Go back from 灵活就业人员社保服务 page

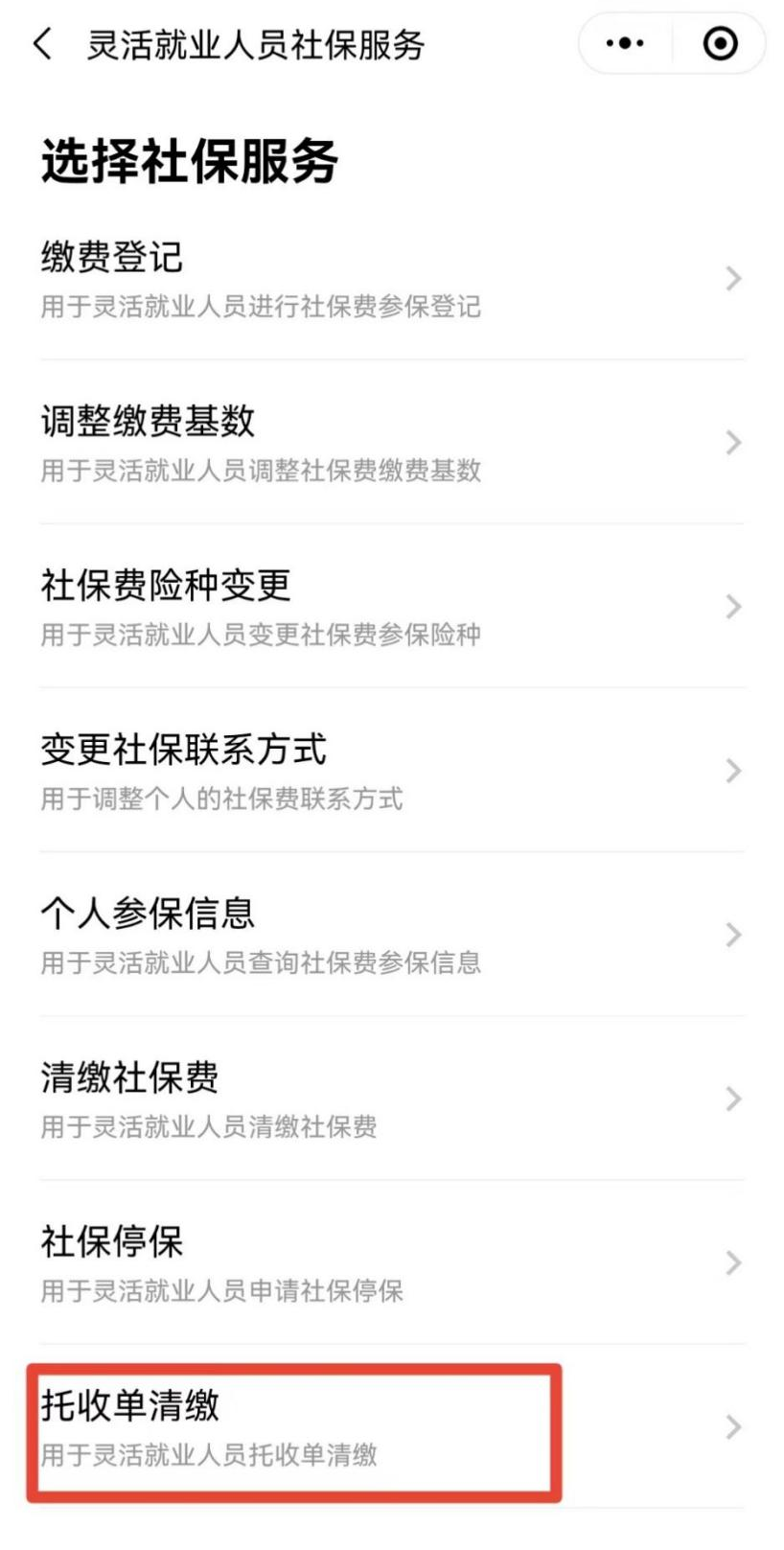point(43,44)
